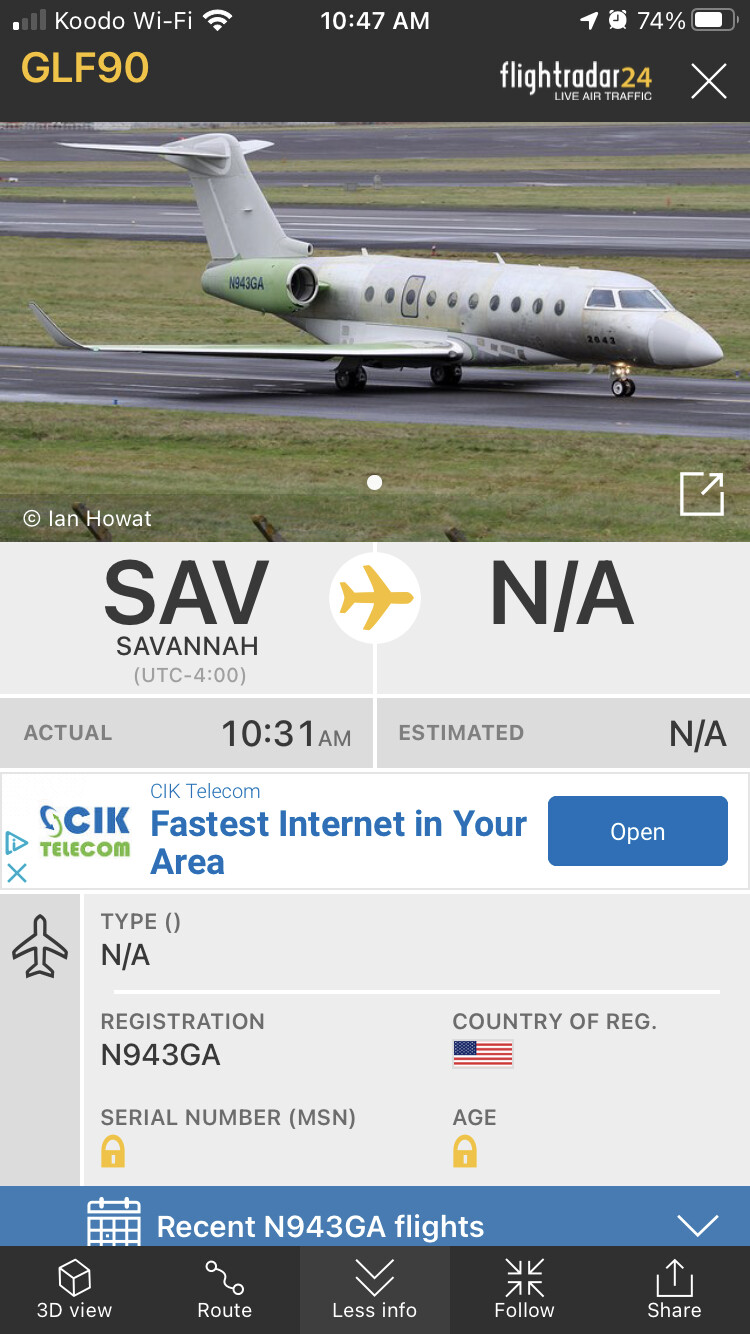Dismiss the CIK Telecom advertisement
The height and width of the screenshot is (1334, 750).
(x=17, y=872)
